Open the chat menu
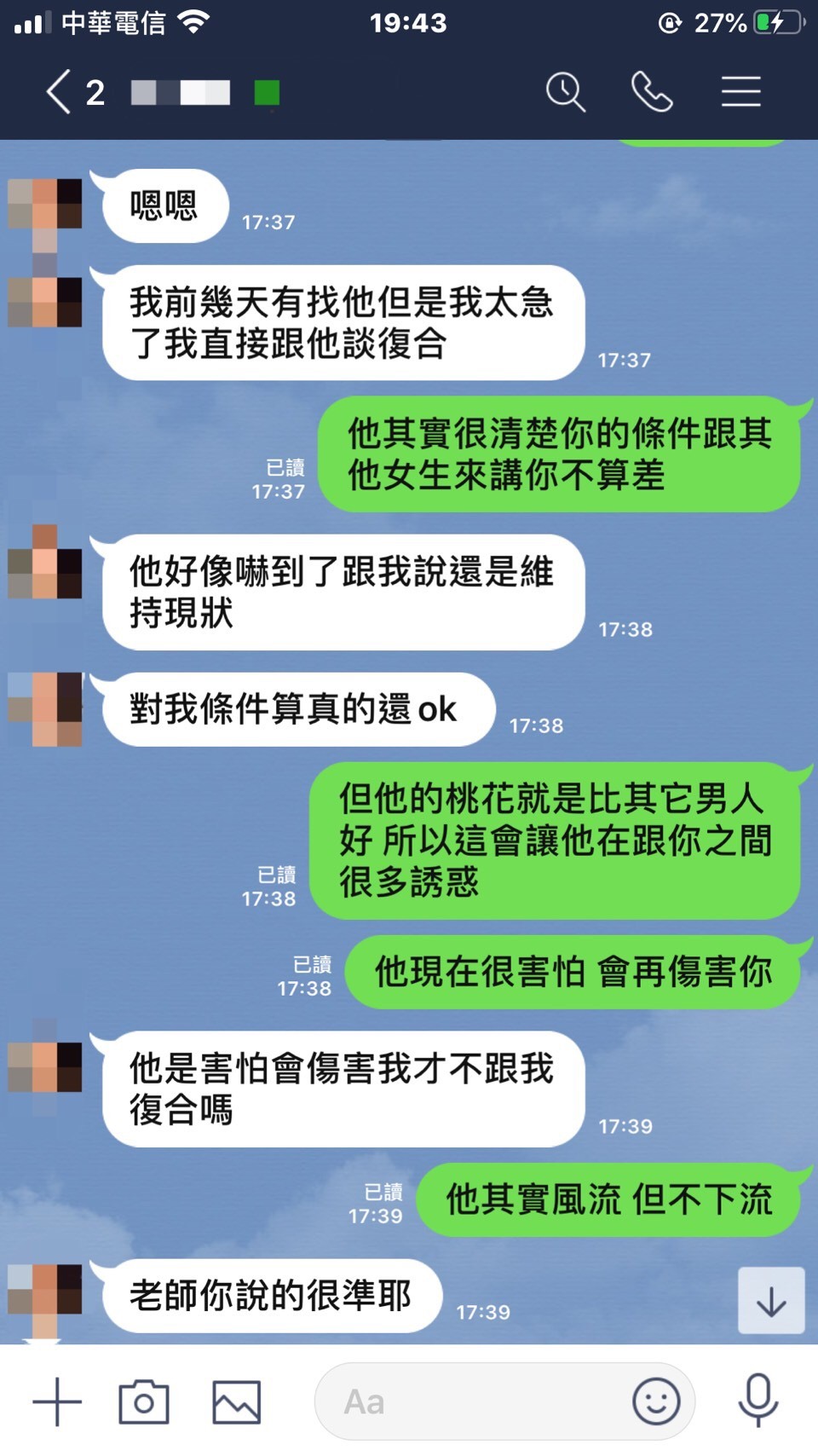Image resolution: width=818 pixels, height=1456 pixels. point(740,92)
